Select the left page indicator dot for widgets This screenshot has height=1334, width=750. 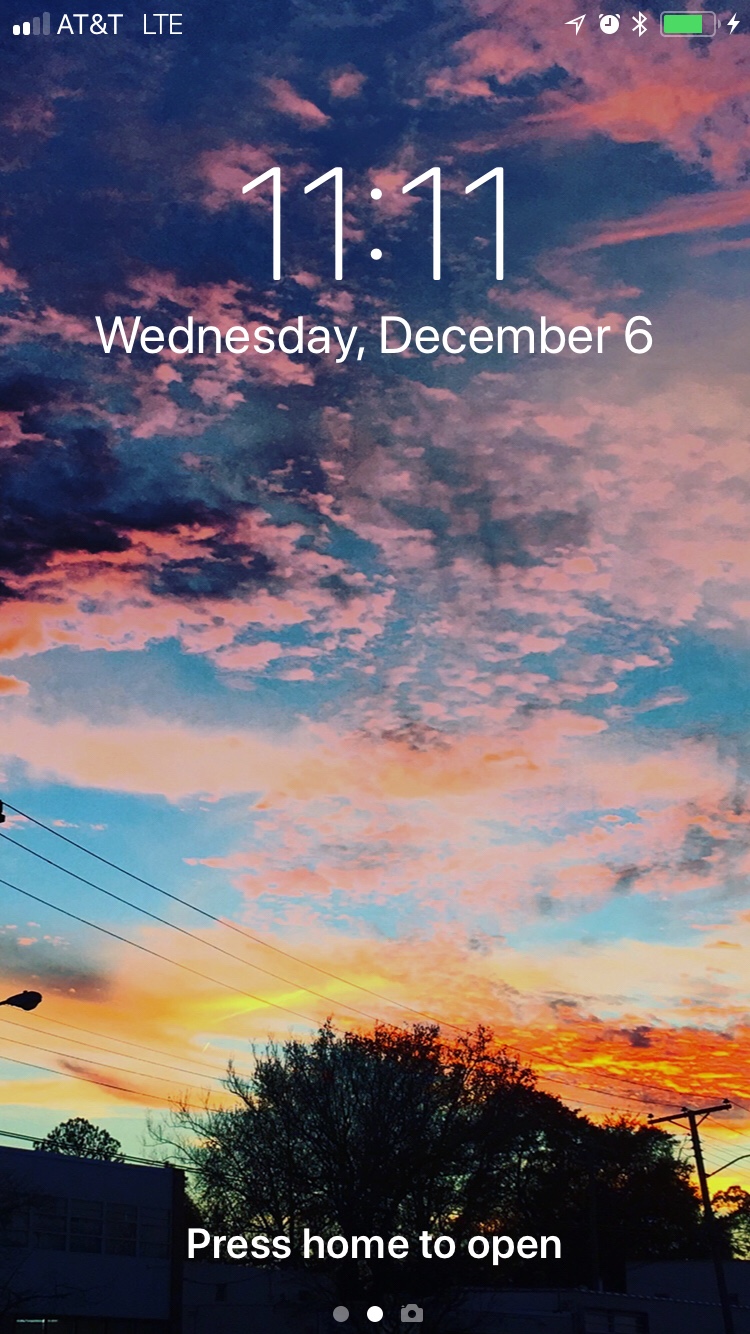tap(341, 1314)
